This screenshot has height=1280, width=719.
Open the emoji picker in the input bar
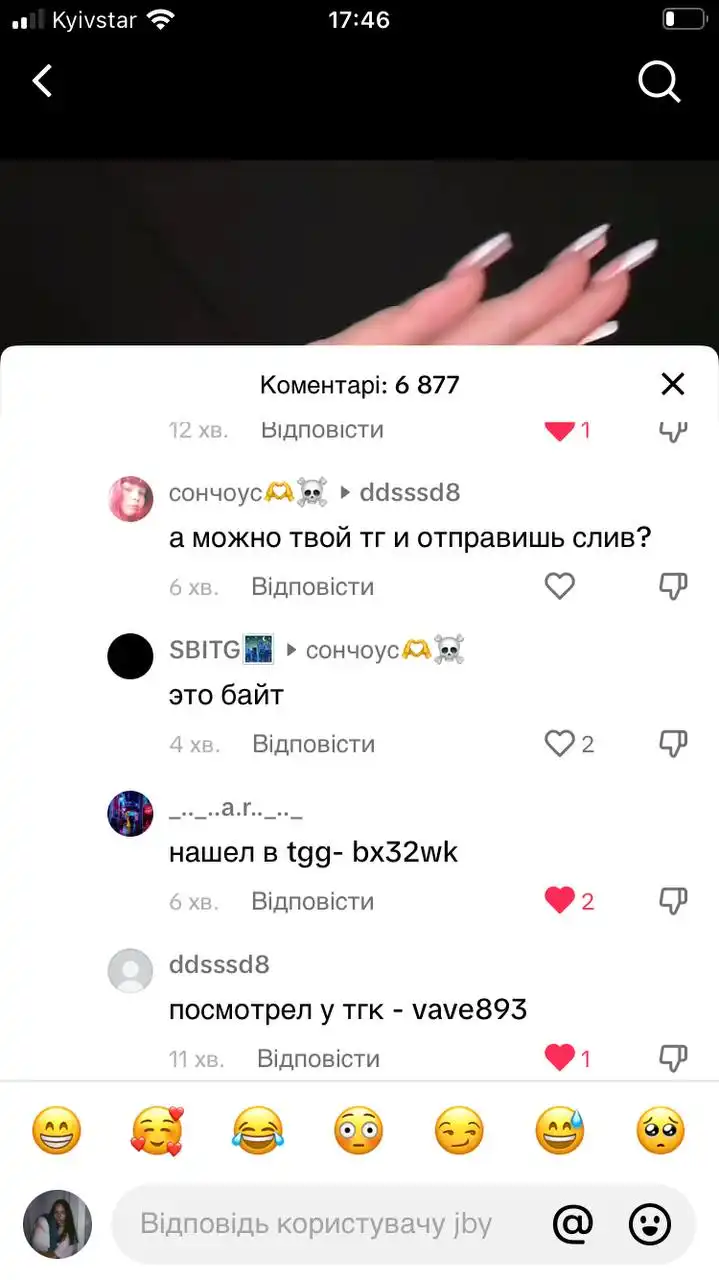coord(650,1224)
